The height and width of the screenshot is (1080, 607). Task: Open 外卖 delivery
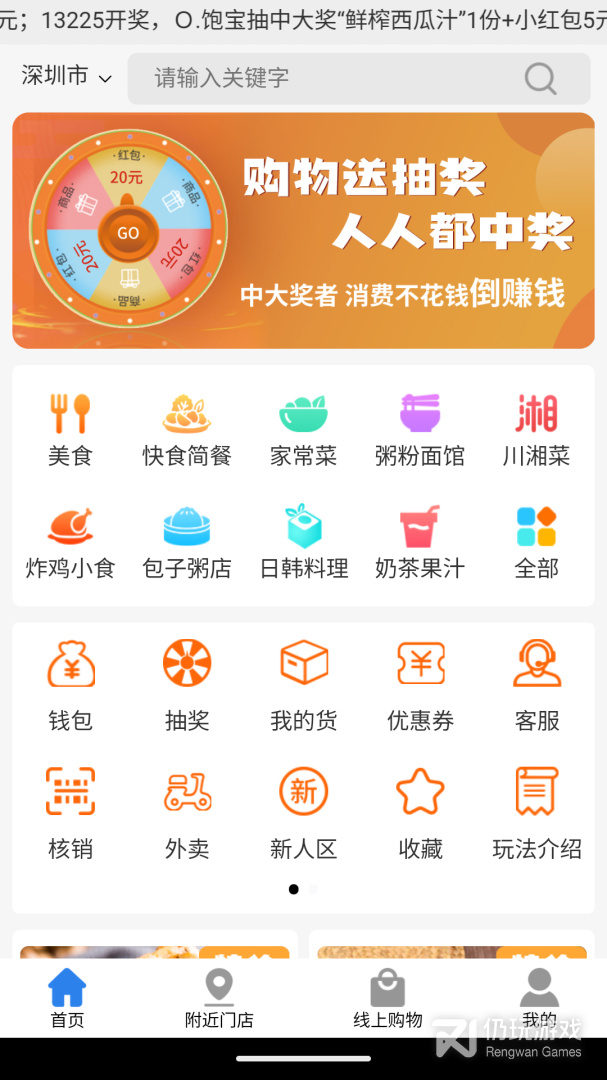click(x=187, y=812)
